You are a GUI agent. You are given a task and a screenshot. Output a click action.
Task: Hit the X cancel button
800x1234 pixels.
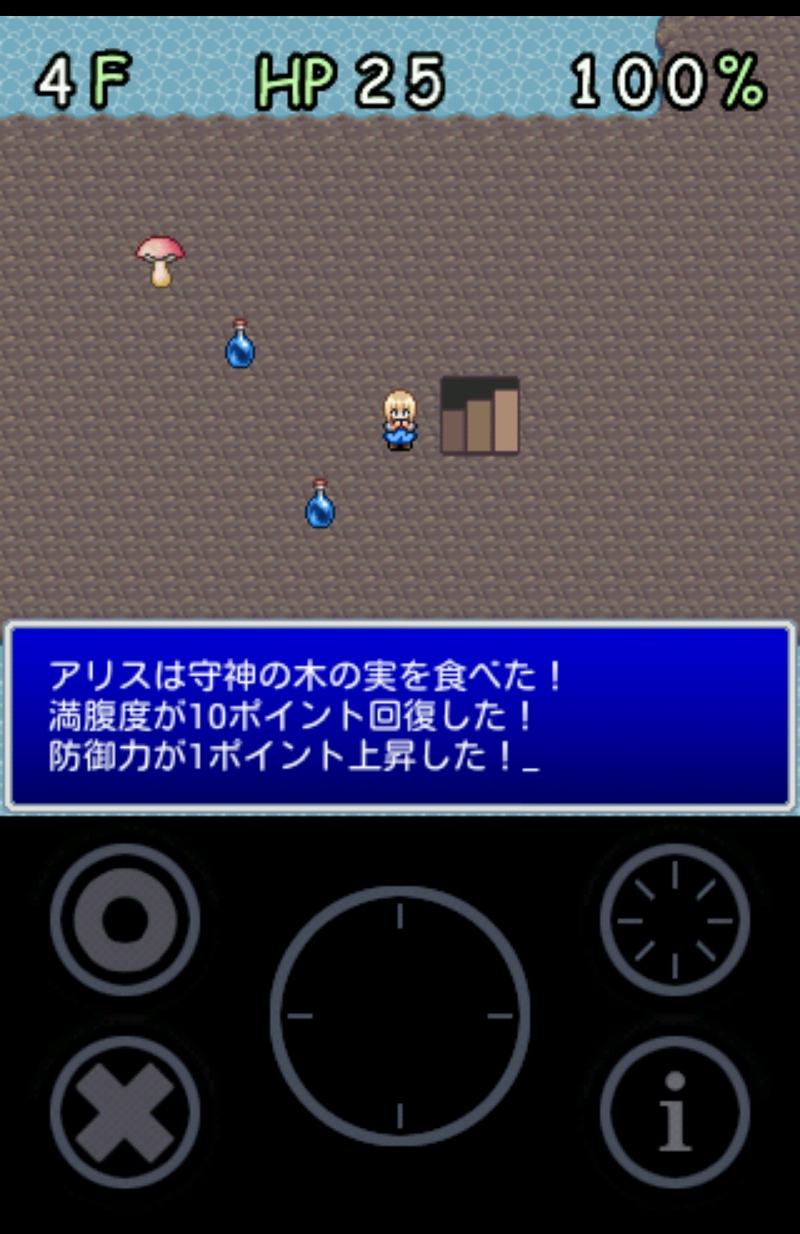coord(125,1111)
